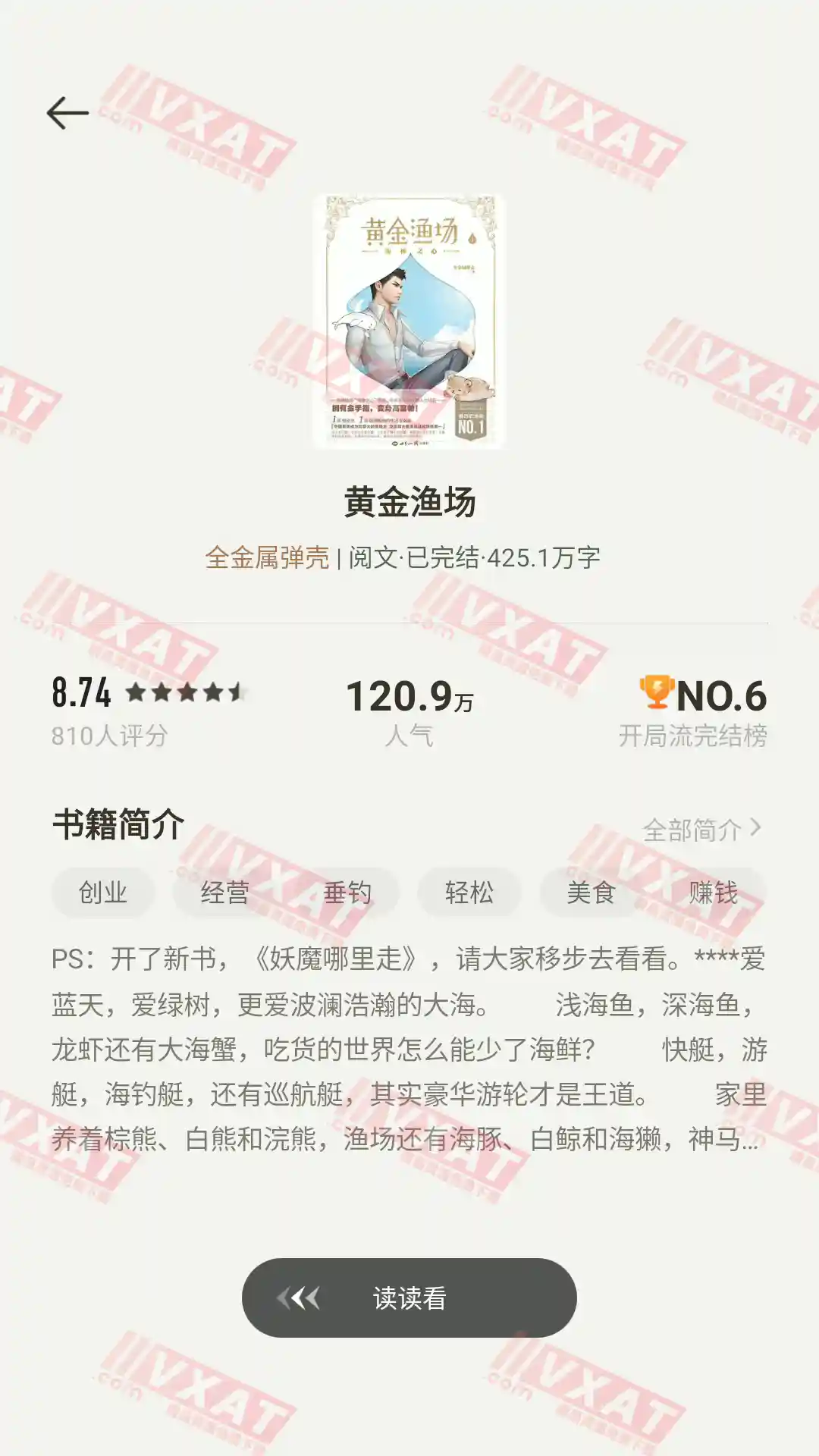Screen dimensions: 819x1456
Task: Select the 美食 tag chip
Action: [591, 893]
